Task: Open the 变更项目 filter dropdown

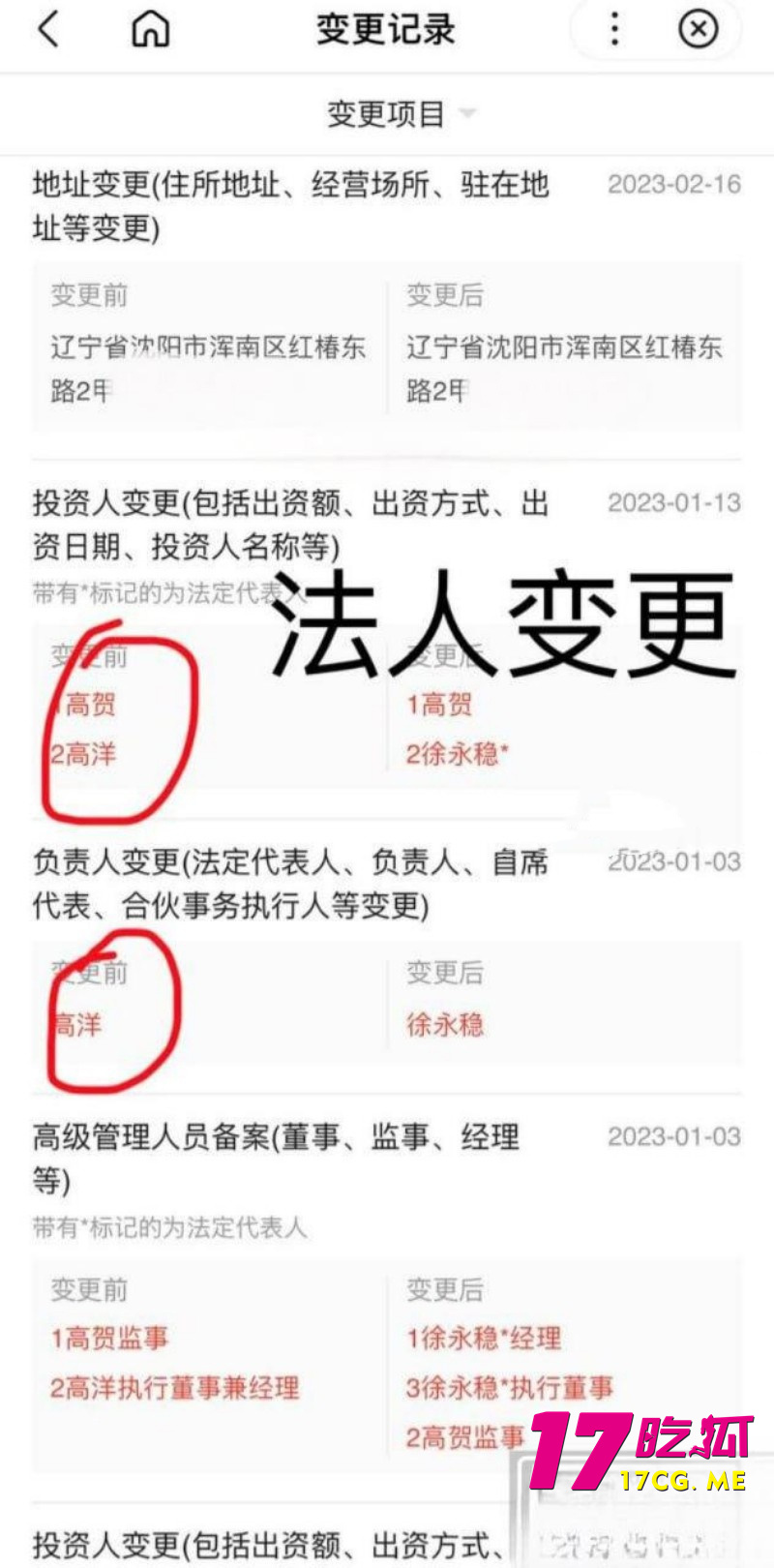Action: tap(385, 114)
